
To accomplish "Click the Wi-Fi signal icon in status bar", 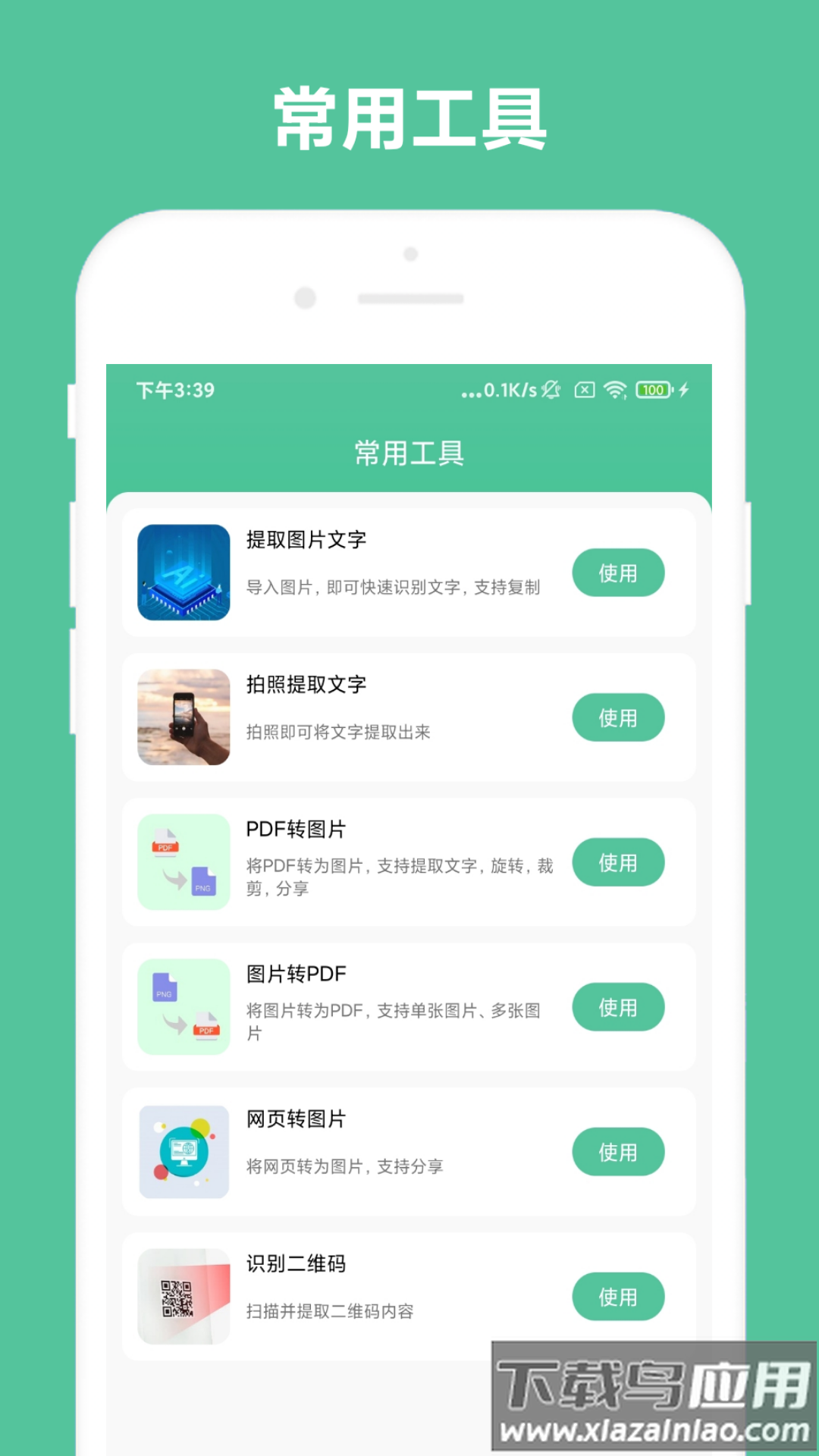I will coord(616,391).
